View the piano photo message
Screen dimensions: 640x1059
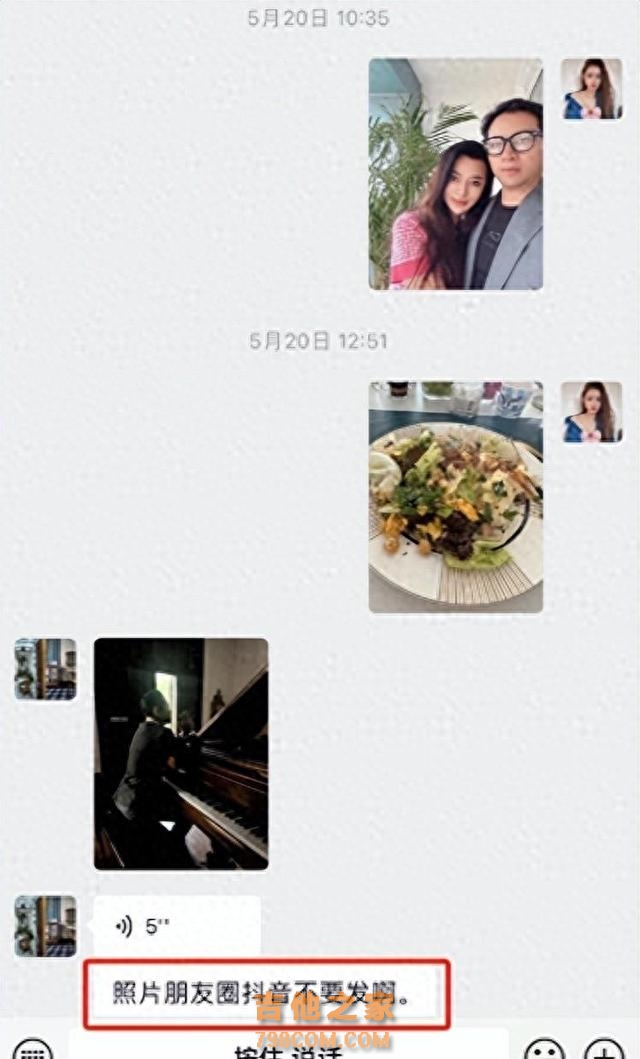(x=181, y=753)
